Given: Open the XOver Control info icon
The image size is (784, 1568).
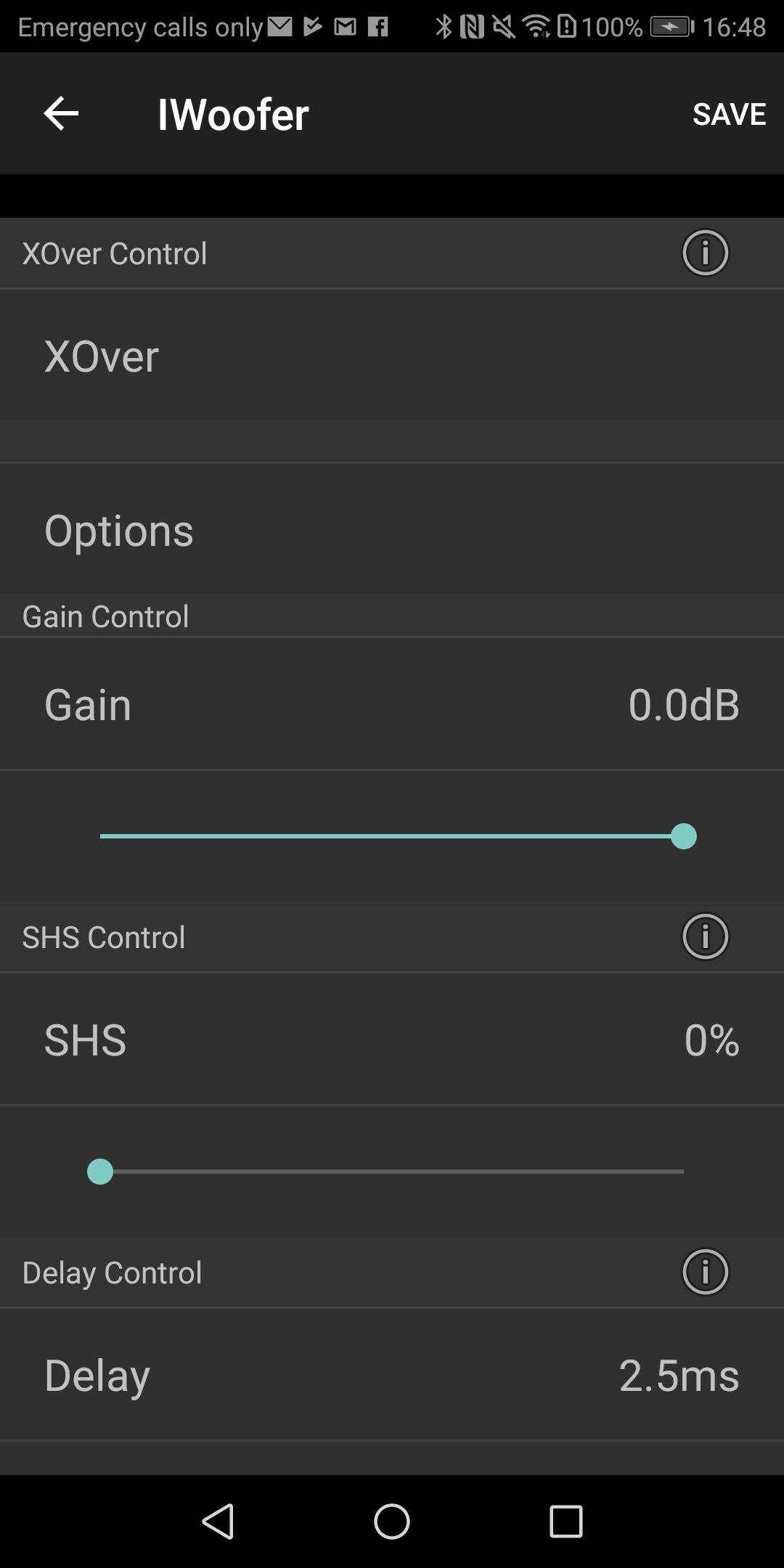Looking at the screenshot, I should coord(703,253).
